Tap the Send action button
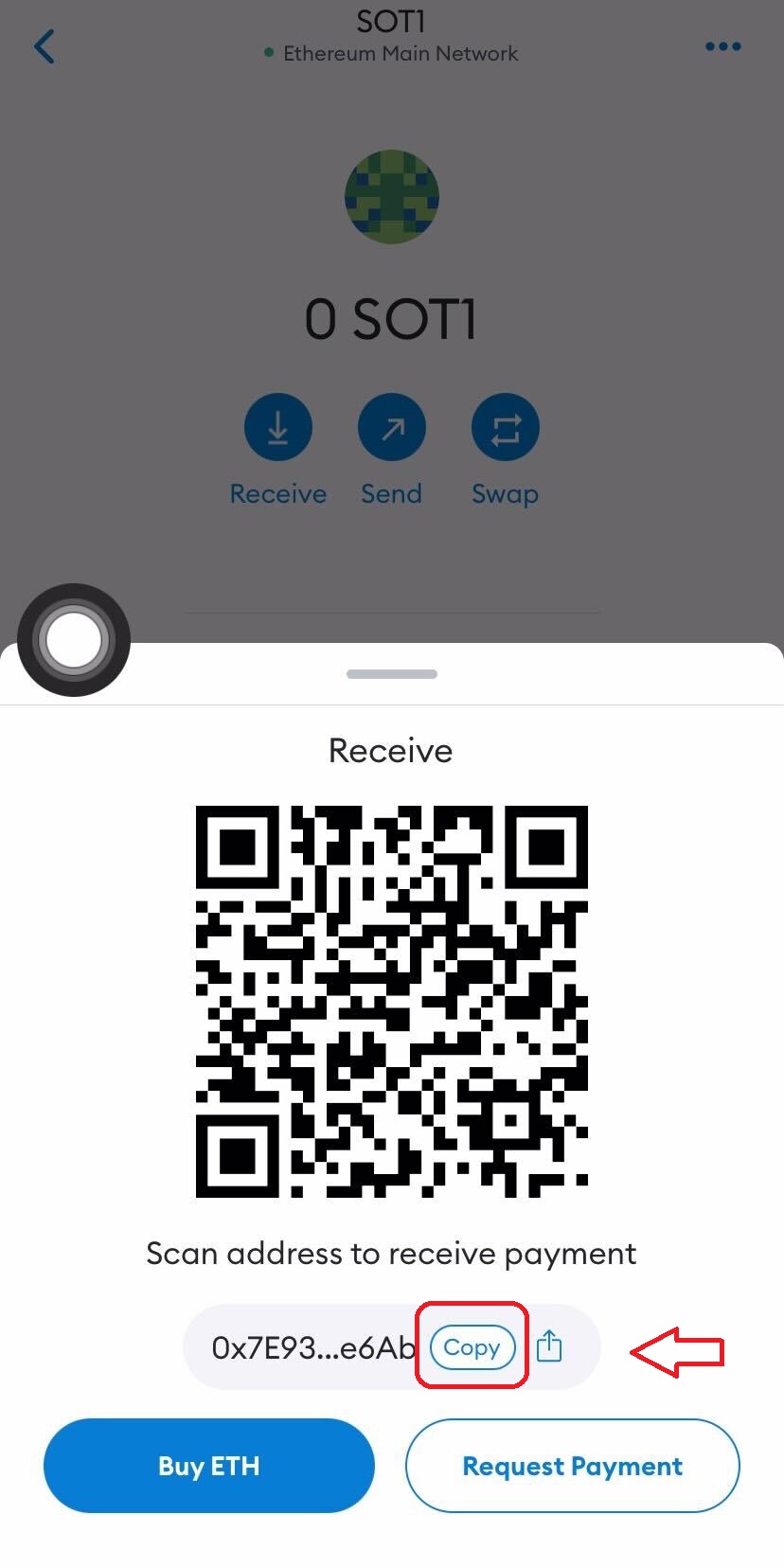The image size is (784, 1568). coord(391,428)
